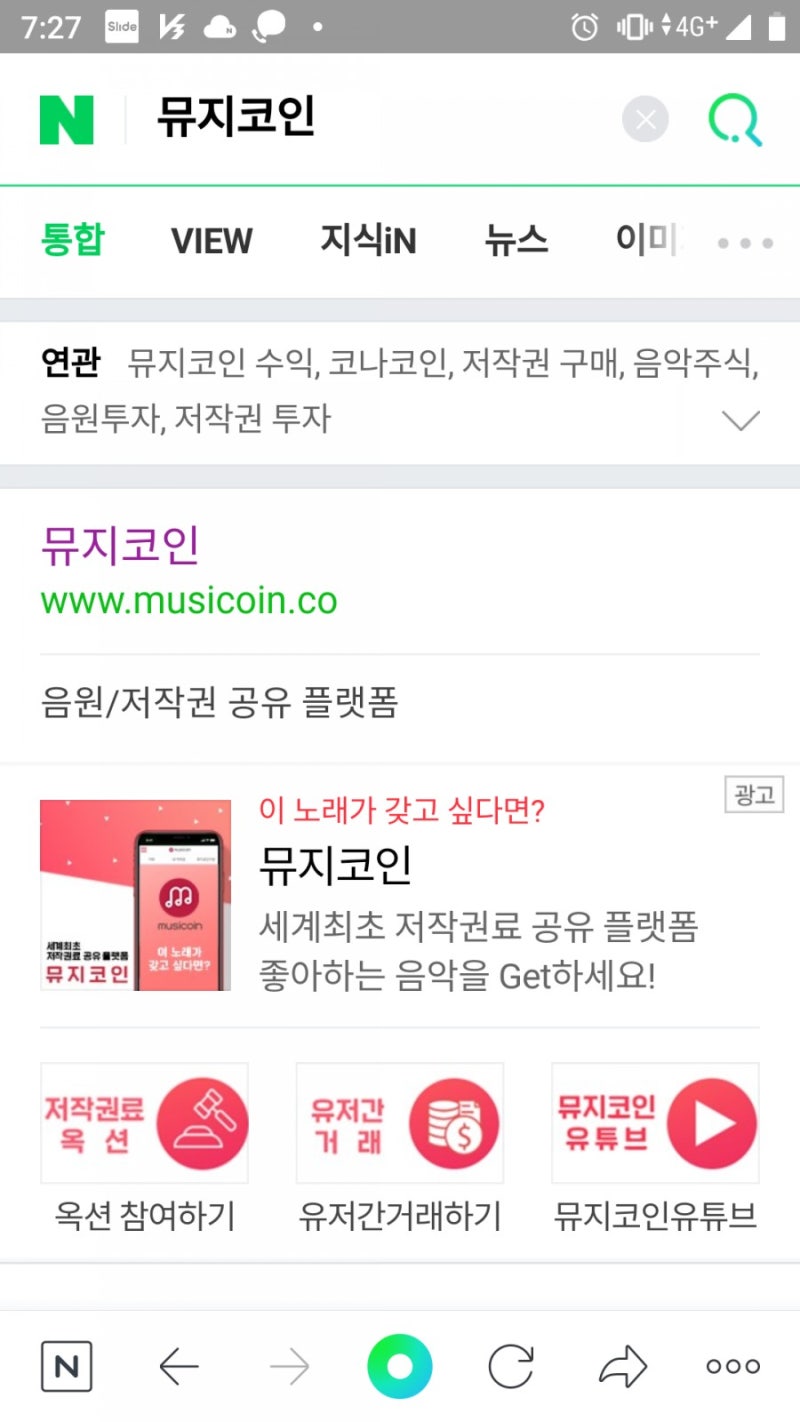Visit the www.musicoin.co link
The height and width of the screenshot is (1422, 800).
click(x=190, y=600)
